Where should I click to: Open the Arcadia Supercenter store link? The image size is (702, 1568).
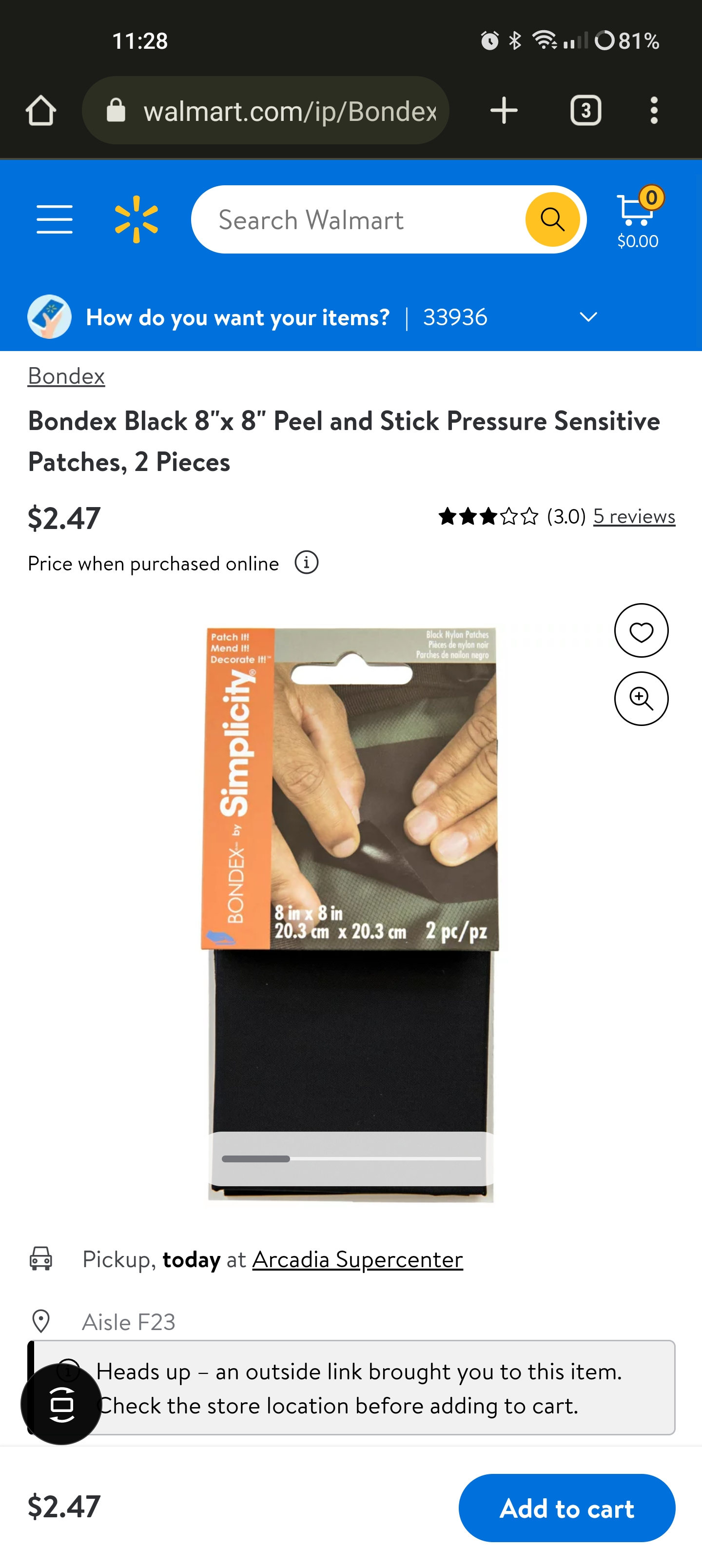[357, 1259]
